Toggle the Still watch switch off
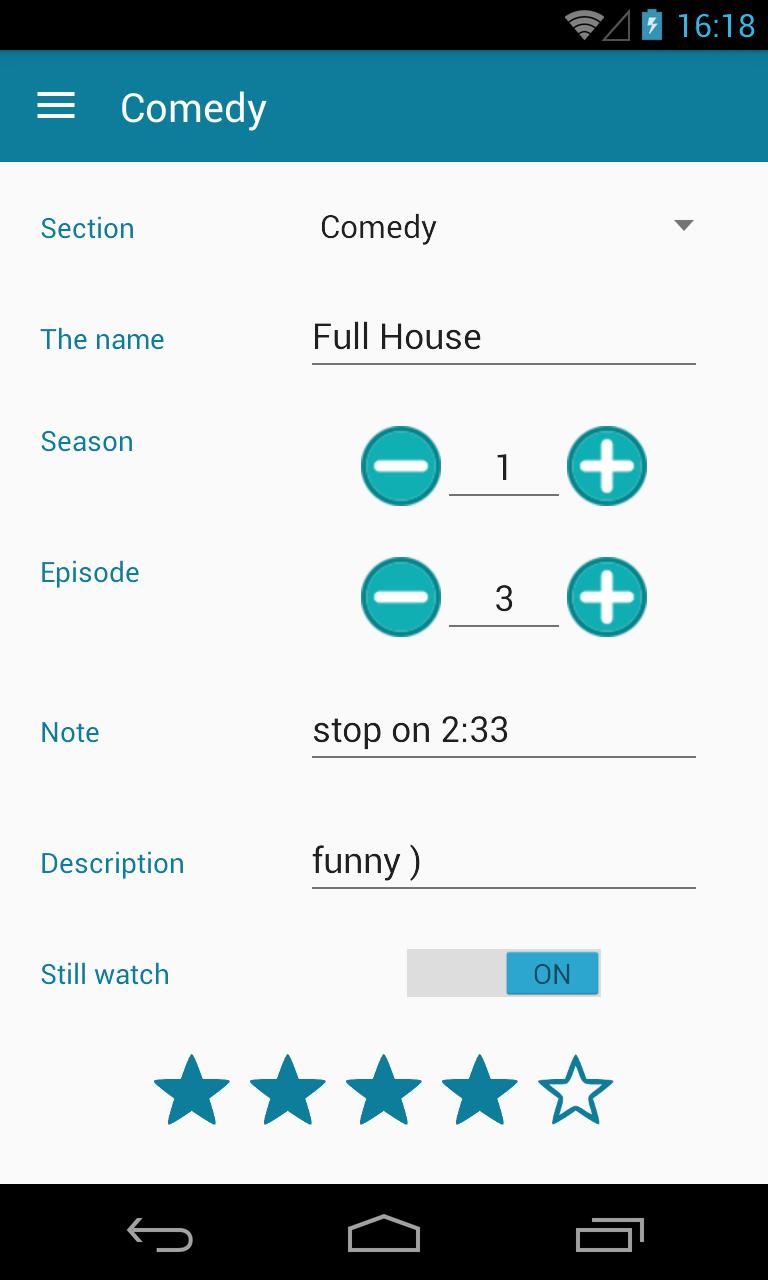 (x=503, y=973)
